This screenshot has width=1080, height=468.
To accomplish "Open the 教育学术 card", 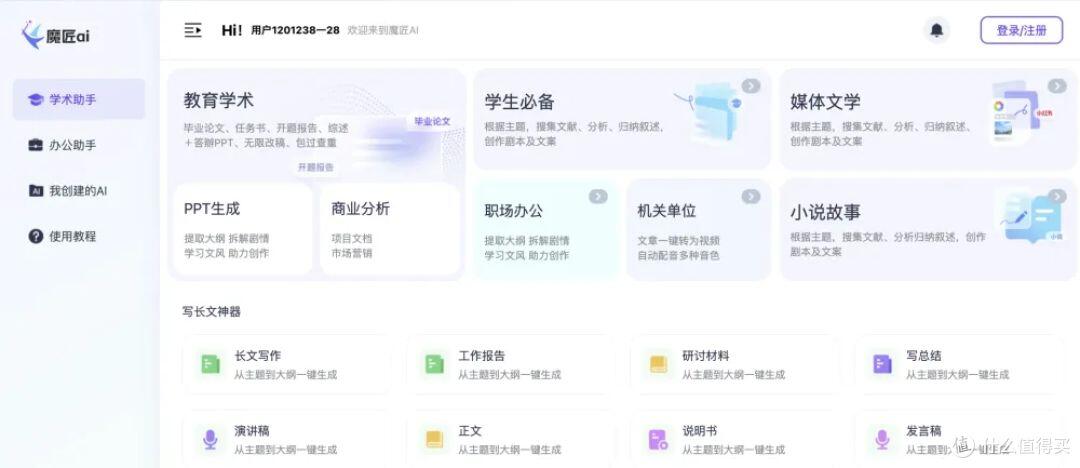I will click(316, 124).
